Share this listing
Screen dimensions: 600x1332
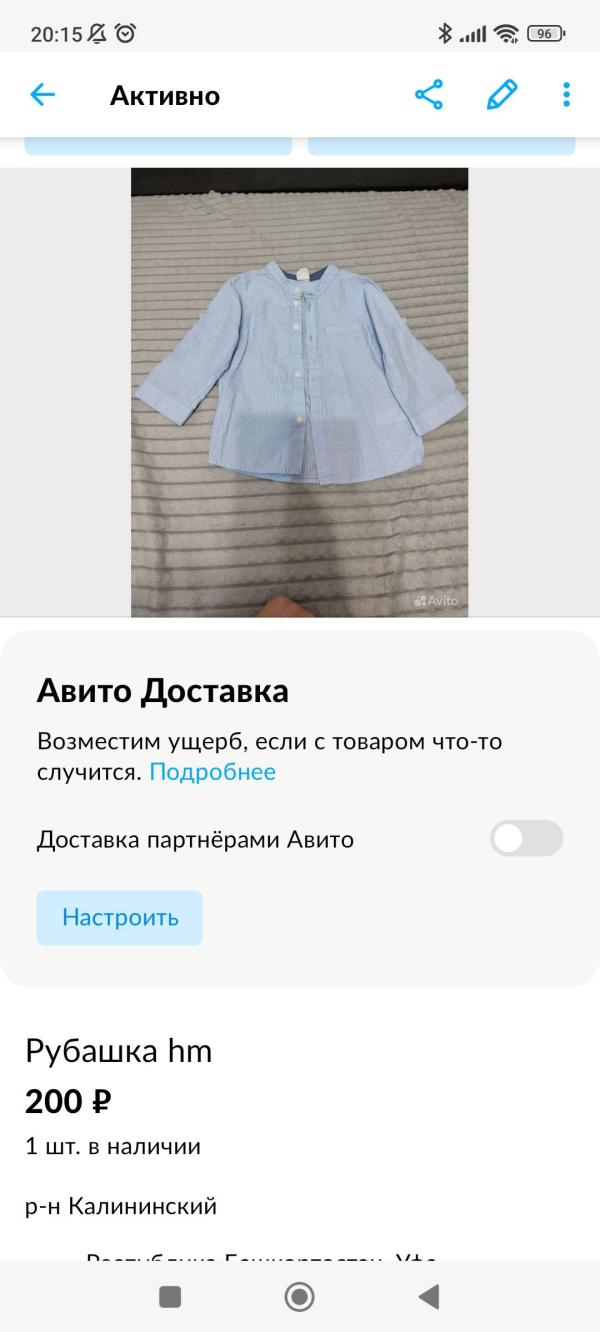(429, 95)
